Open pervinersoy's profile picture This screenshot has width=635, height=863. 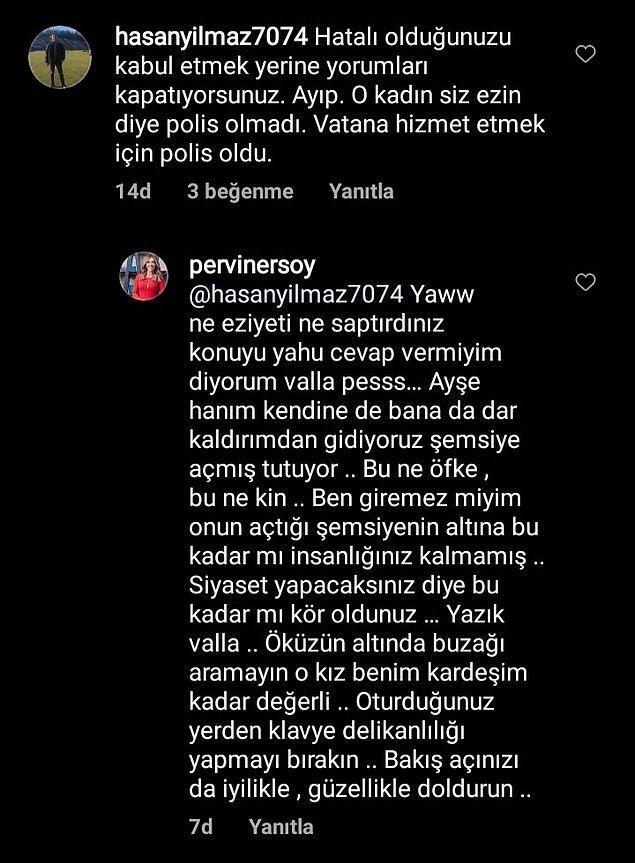[x=144, y=276]
